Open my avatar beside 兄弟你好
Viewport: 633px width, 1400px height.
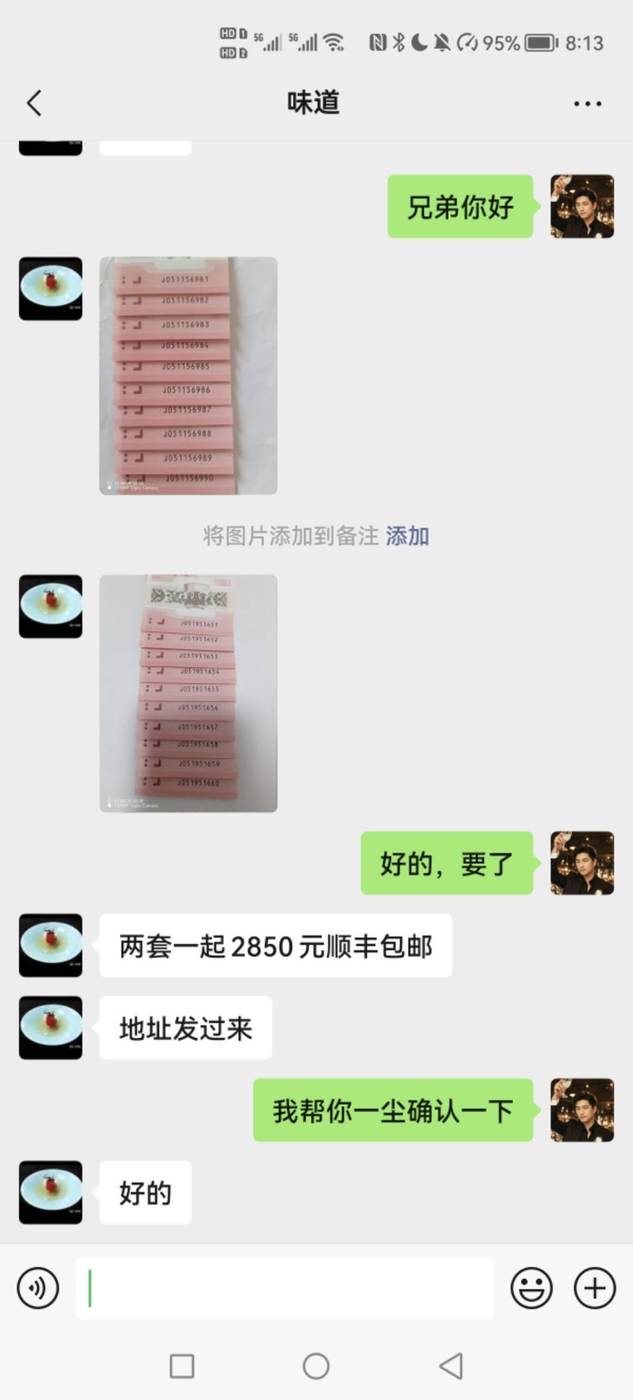pos(582,207)
